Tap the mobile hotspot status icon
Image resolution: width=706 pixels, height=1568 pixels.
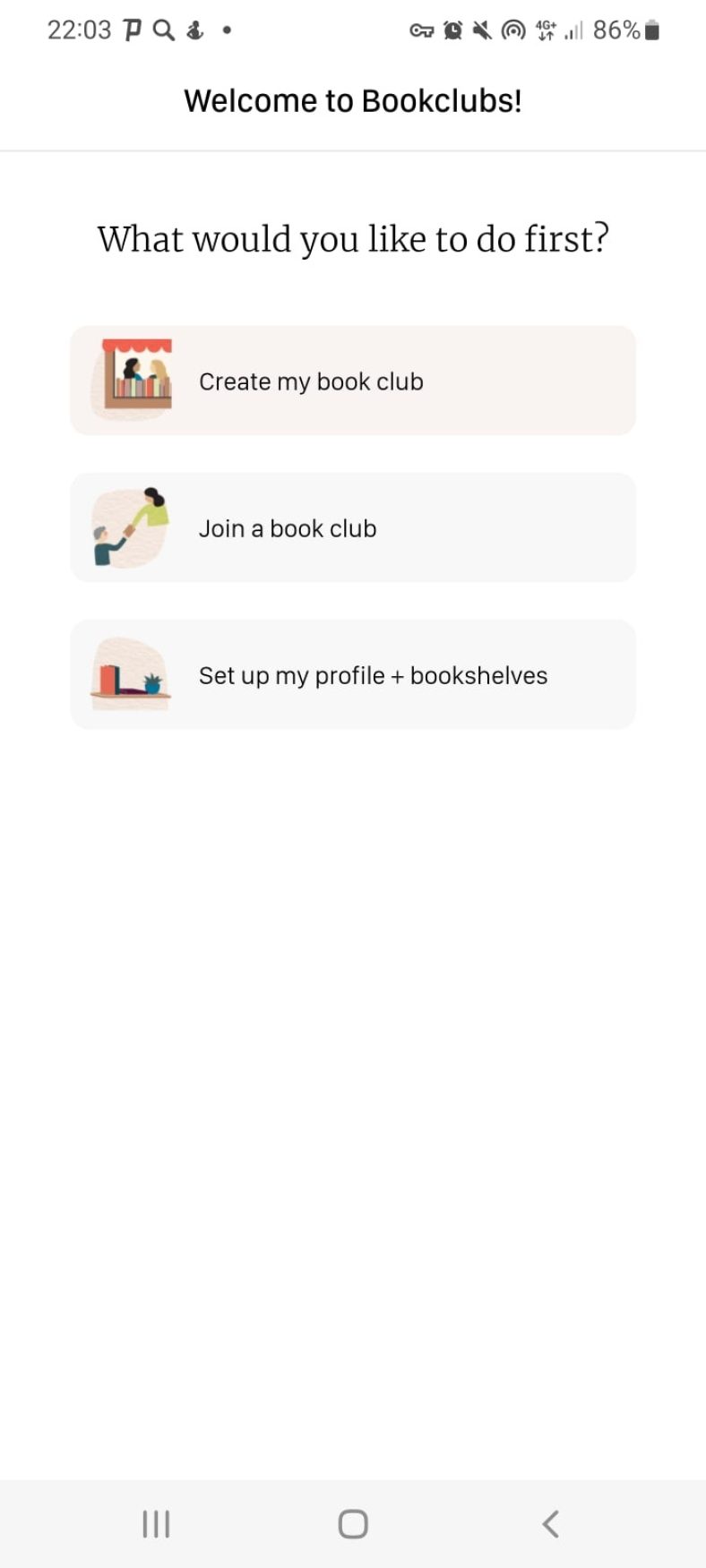512,30
